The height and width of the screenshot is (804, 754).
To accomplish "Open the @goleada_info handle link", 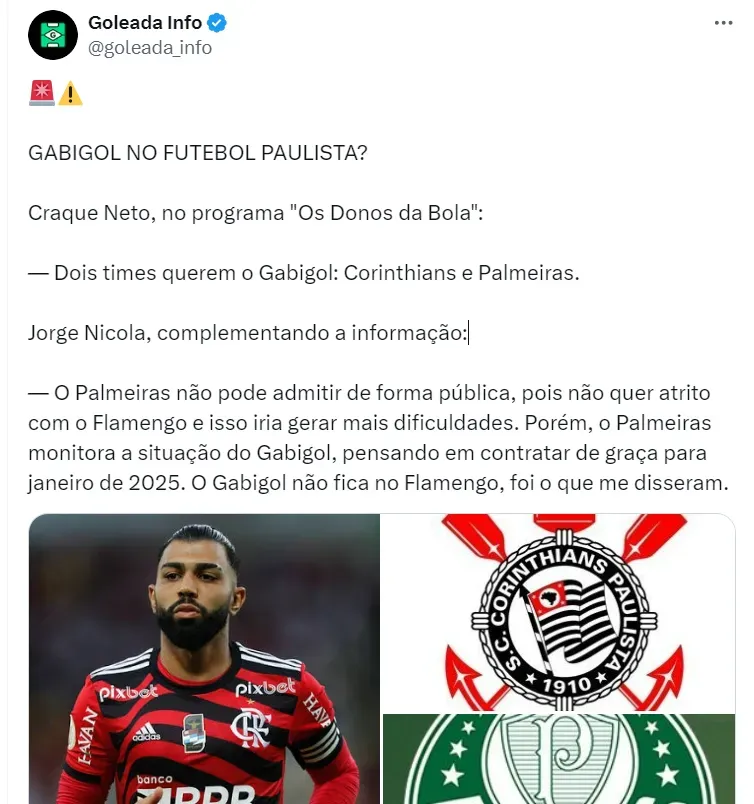I will [150, 48].
